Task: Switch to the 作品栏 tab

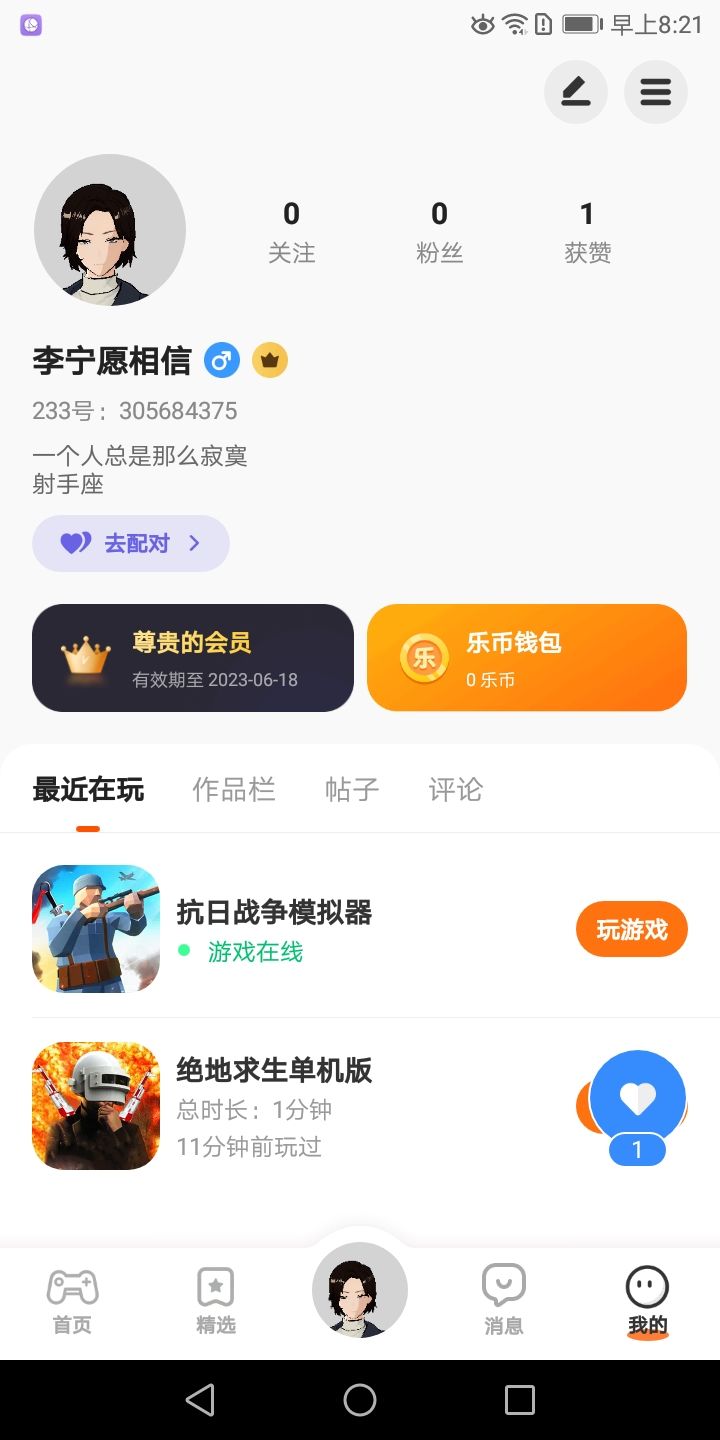Action: 234,790
